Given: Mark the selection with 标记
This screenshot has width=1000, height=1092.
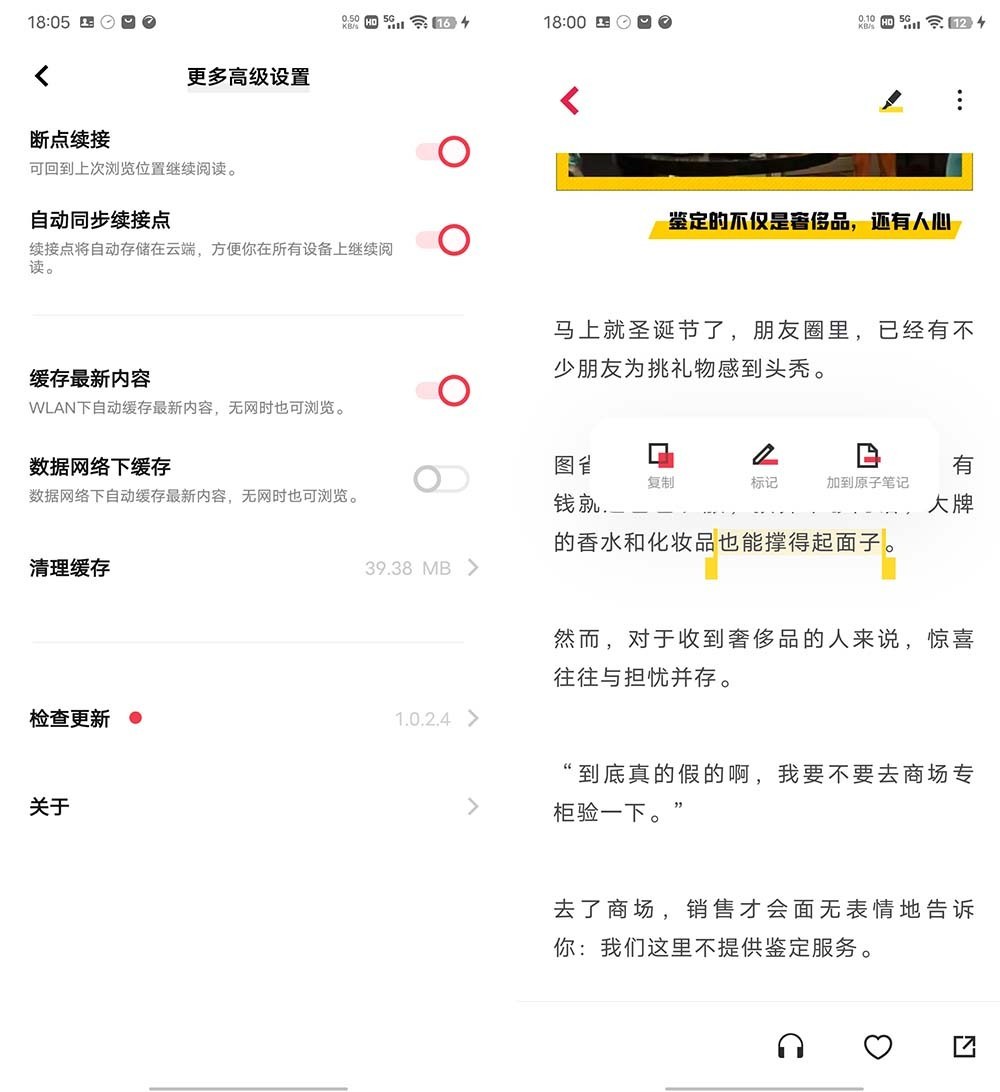Looking at the screenshot, I should point(764,466).
